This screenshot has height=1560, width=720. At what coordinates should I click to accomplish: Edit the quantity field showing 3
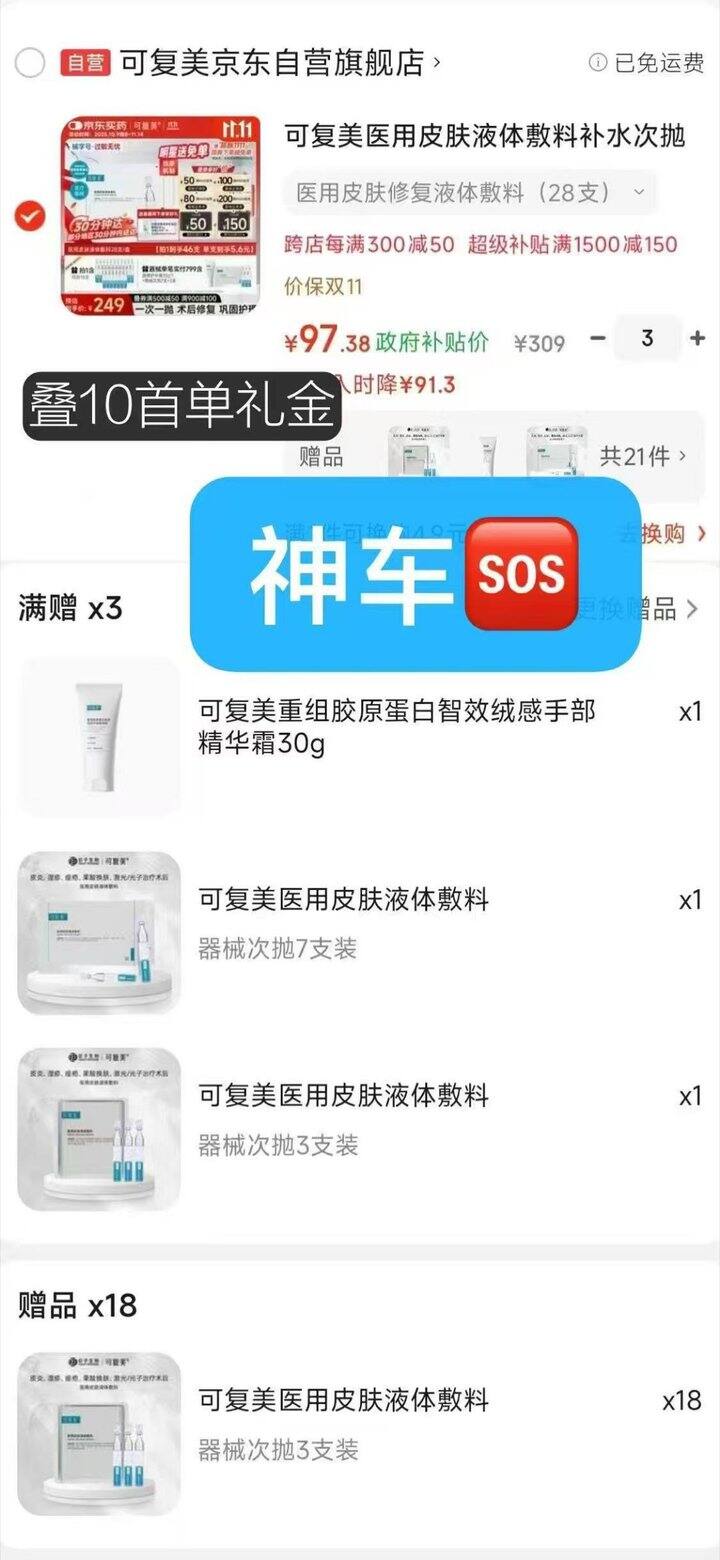pyautogui.click(x=647, y=339)
